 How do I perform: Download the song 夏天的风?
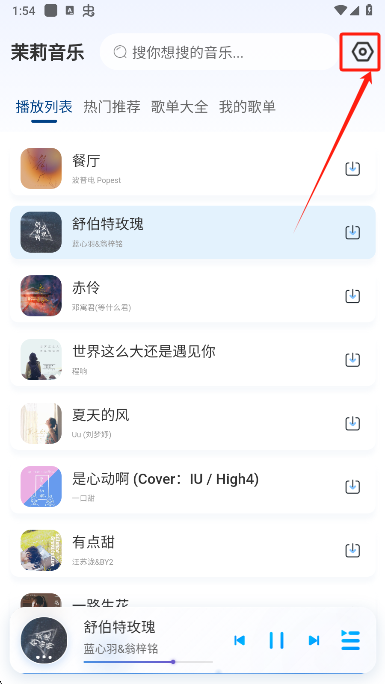(x=352, y=423)
